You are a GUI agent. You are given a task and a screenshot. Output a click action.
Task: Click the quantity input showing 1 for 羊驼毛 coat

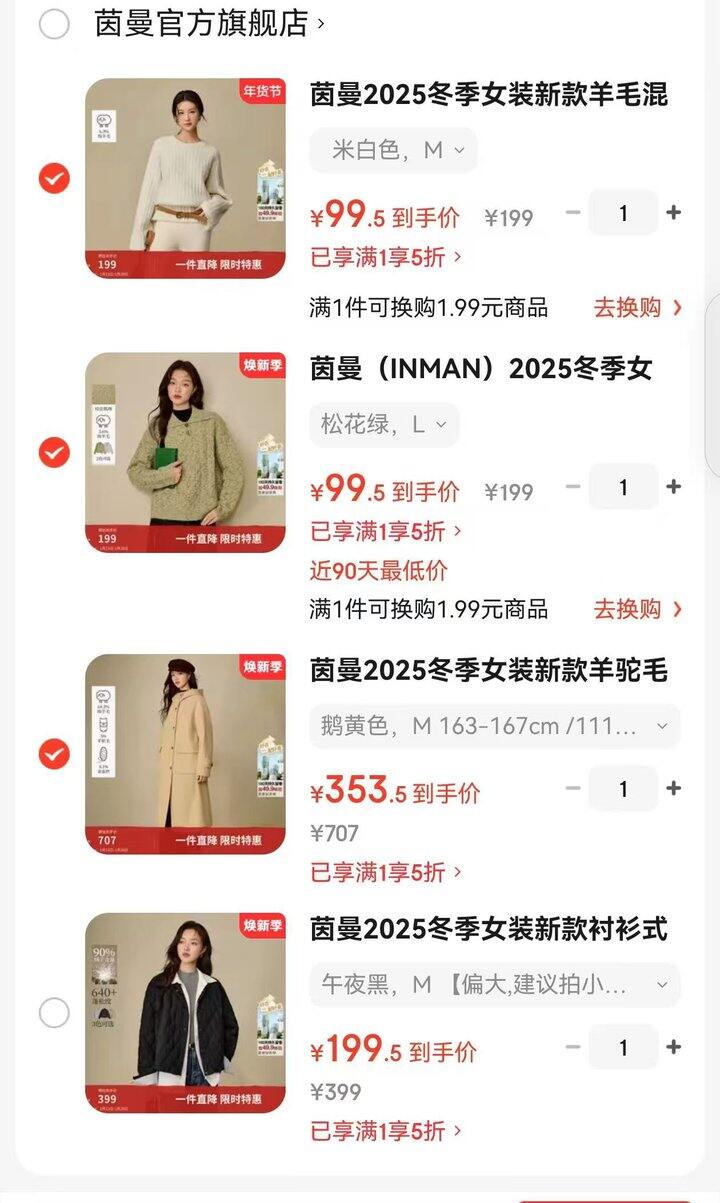(x=624, y=788)
